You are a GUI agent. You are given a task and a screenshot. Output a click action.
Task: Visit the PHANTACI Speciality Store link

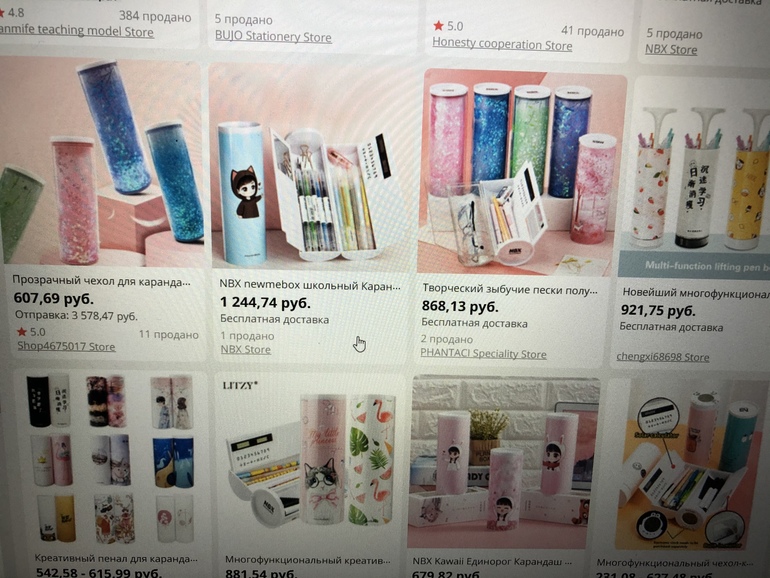click(x=483, y=353)
